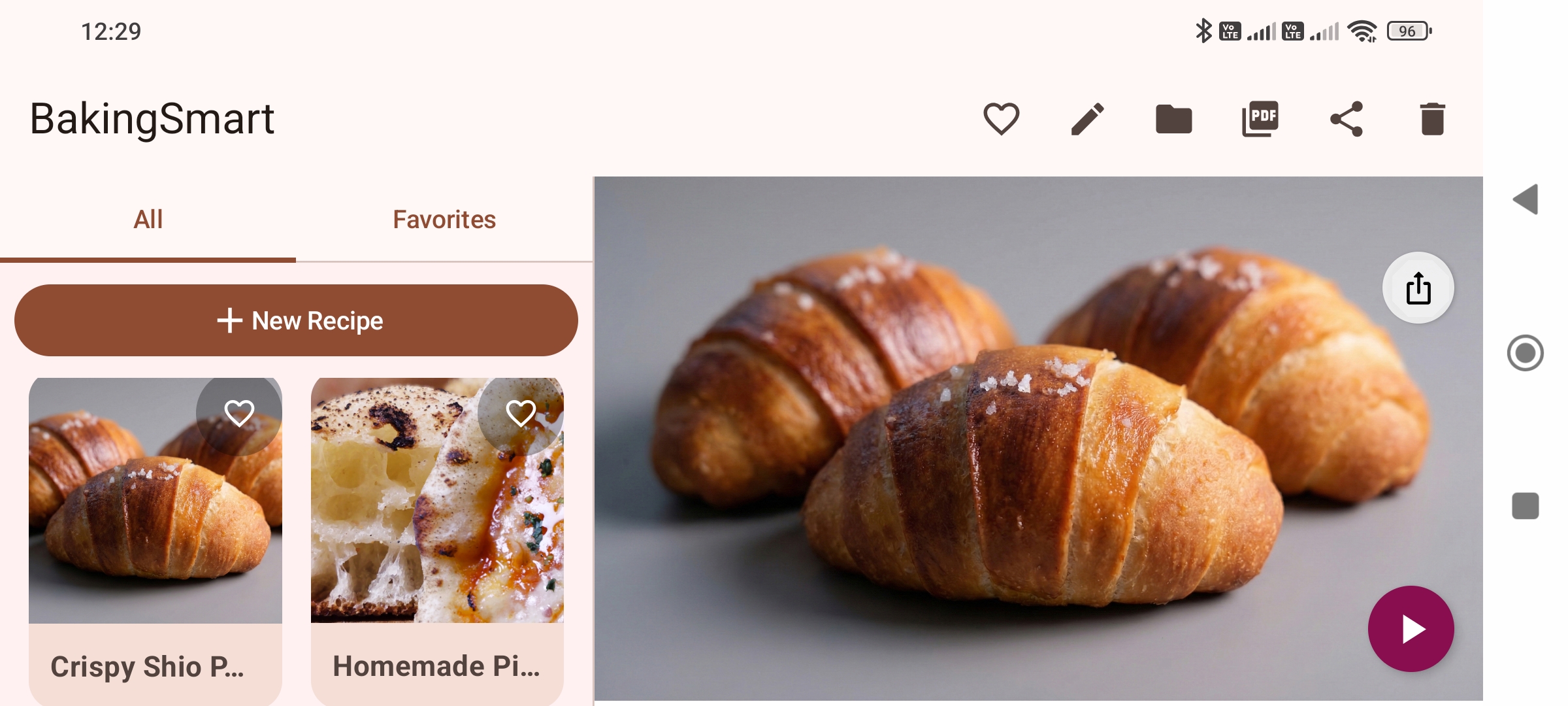Like the Homemade Pi... recipe
Screen dimensions: 1568x706
click(521, 413)
